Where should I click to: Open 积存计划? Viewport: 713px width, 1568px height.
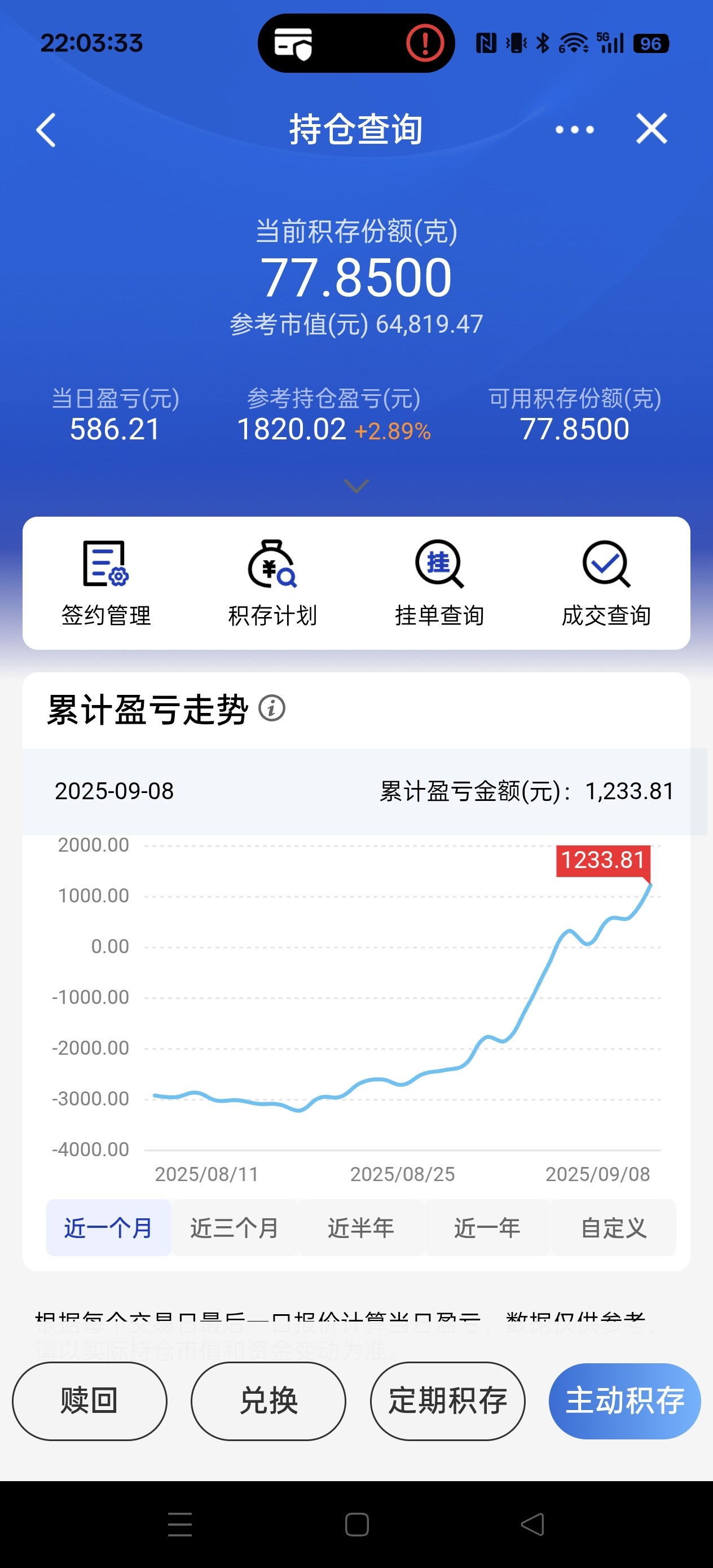(272, 583)
